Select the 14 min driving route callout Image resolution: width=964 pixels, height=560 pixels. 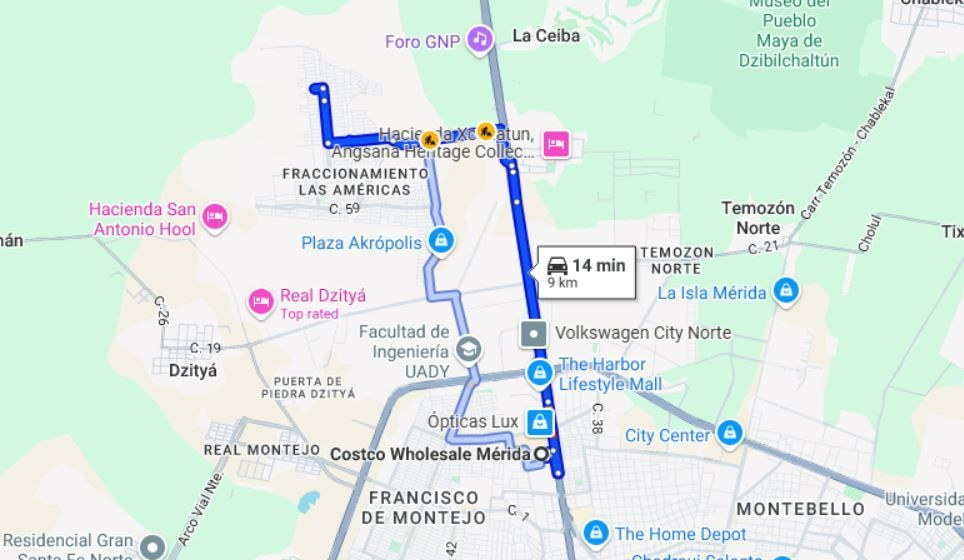point(586,272)
